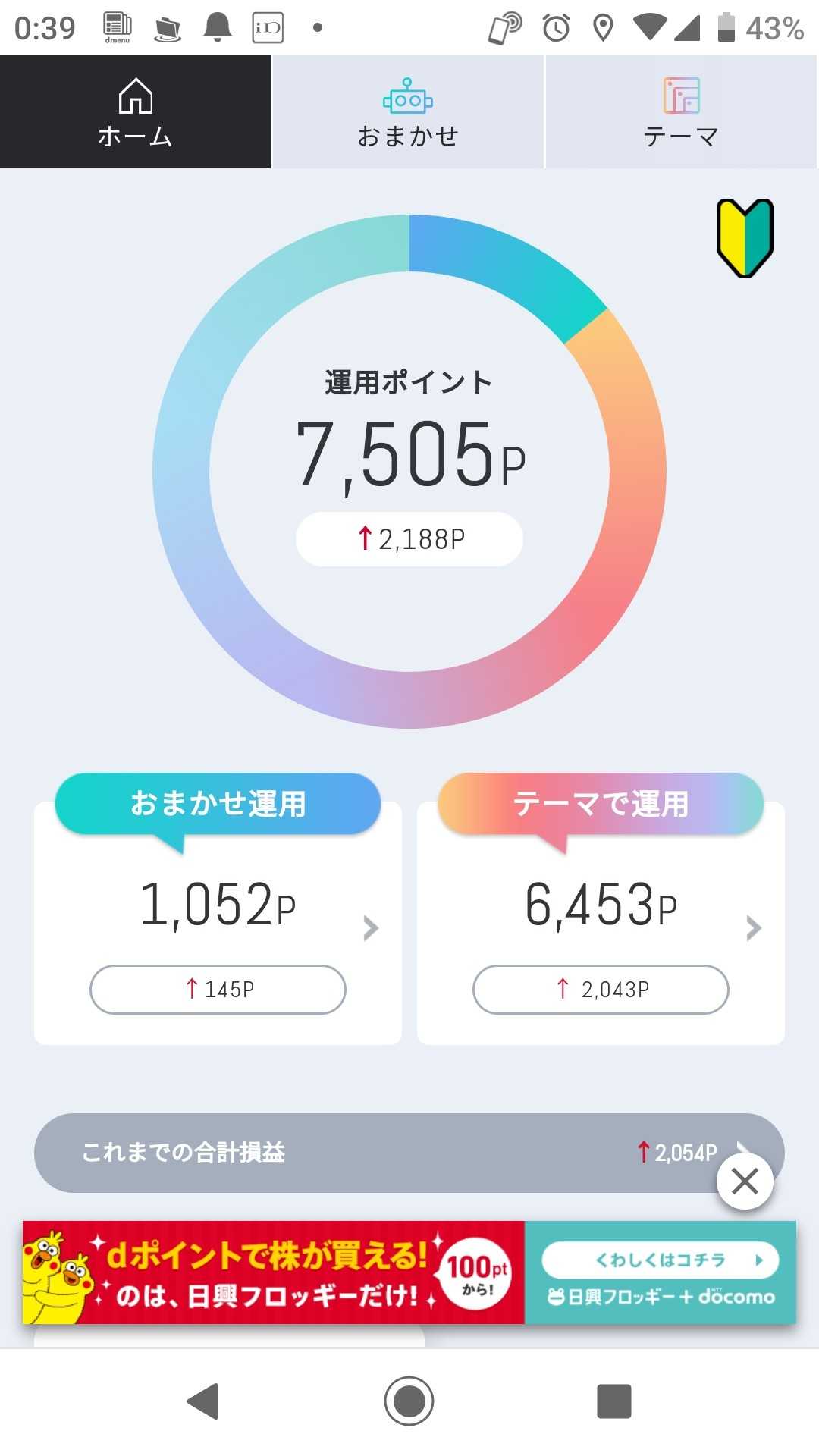
Task: Open the テーマ tab
Action: 681,112
